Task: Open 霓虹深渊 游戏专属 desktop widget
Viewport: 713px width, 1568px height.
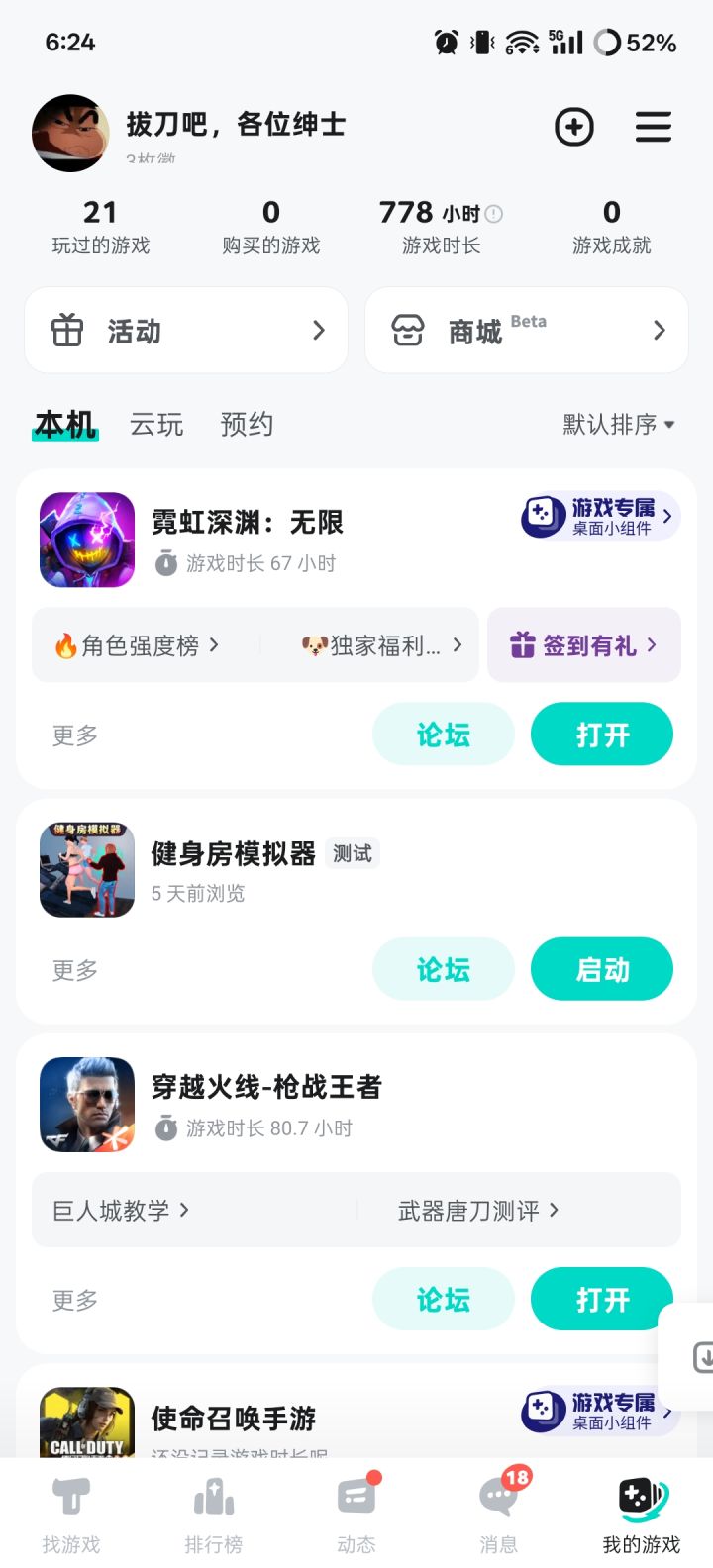Action: click(x=600, y=516)
